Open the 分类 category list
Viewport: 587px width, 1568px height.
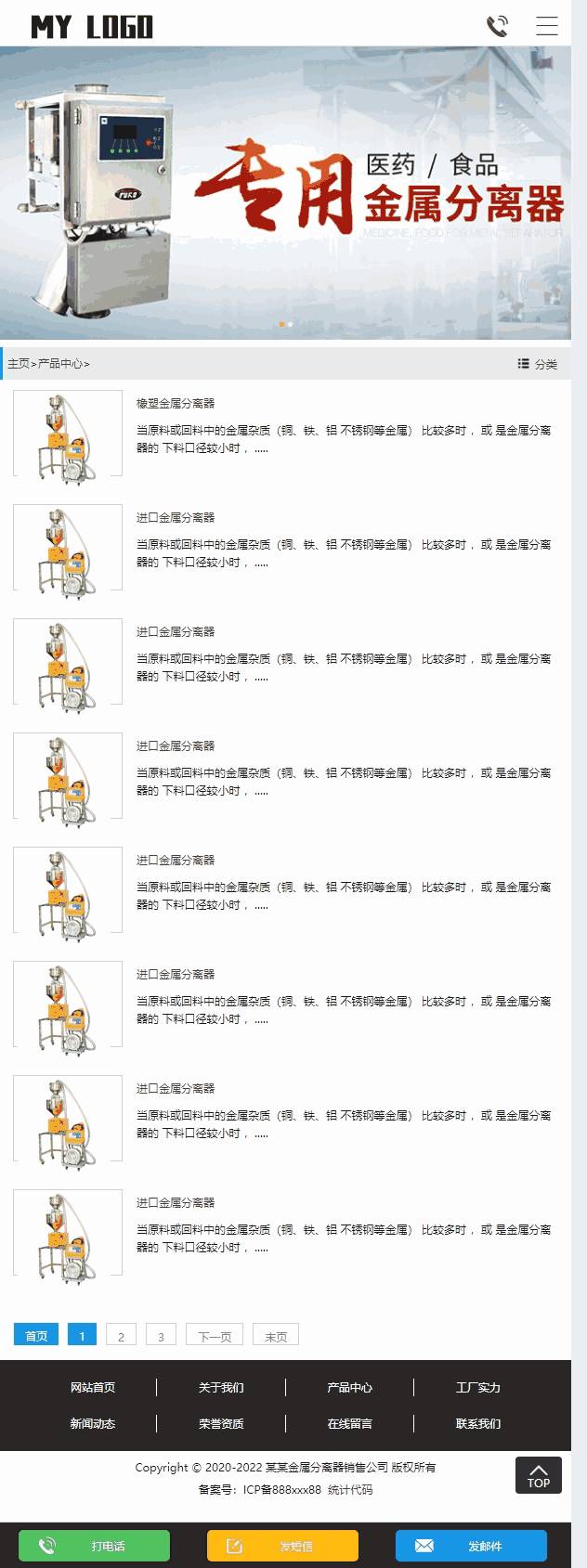pyautogui.click(x=538, y=364)
